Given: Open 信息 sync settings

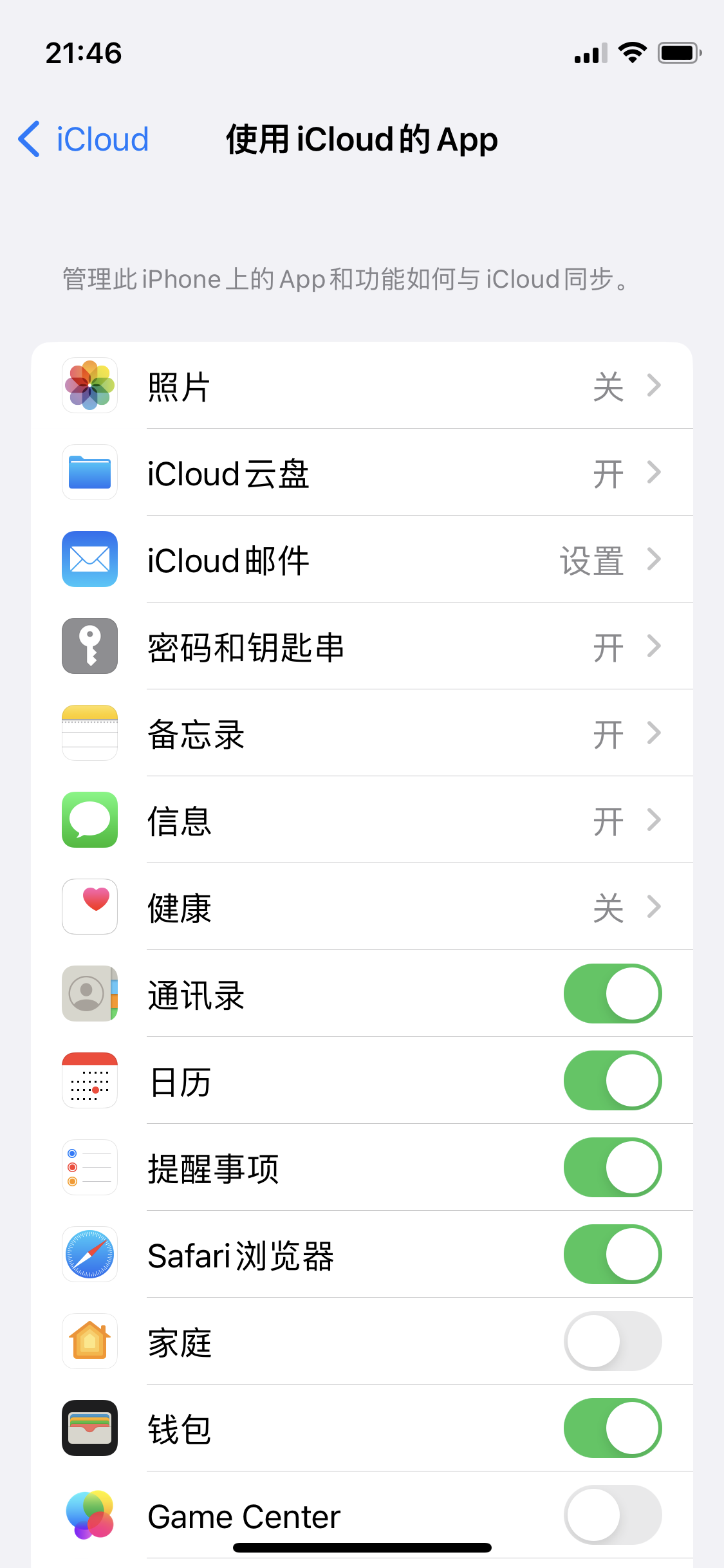Looking at the screenshot, I should [x=362, y=821].
